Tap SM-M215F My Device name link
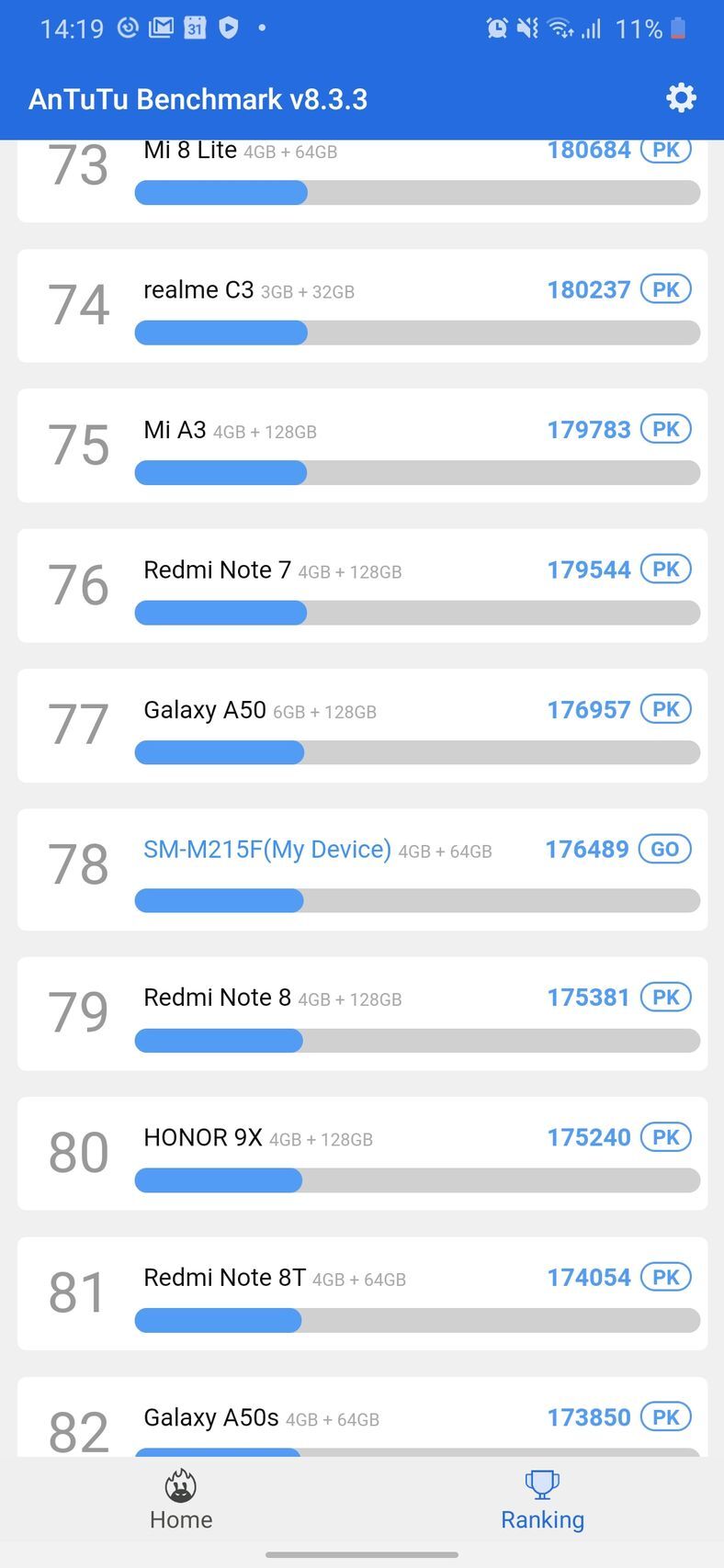The height and width of the screenshot is (1568, 724). point(266,849)
